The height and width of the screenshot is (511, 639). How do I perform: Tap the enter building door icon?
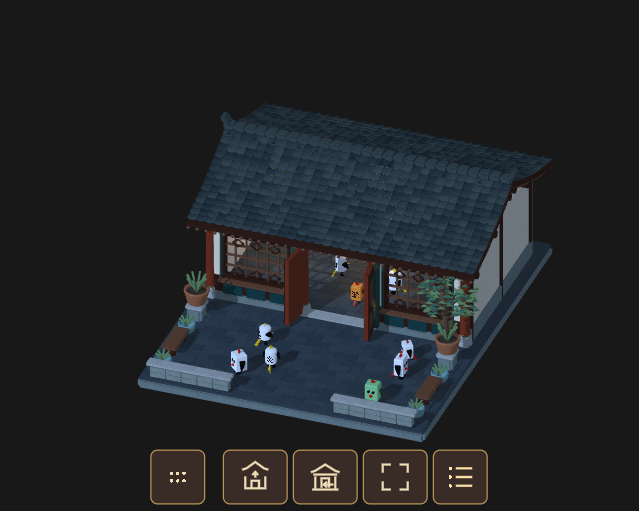point(325,477)
